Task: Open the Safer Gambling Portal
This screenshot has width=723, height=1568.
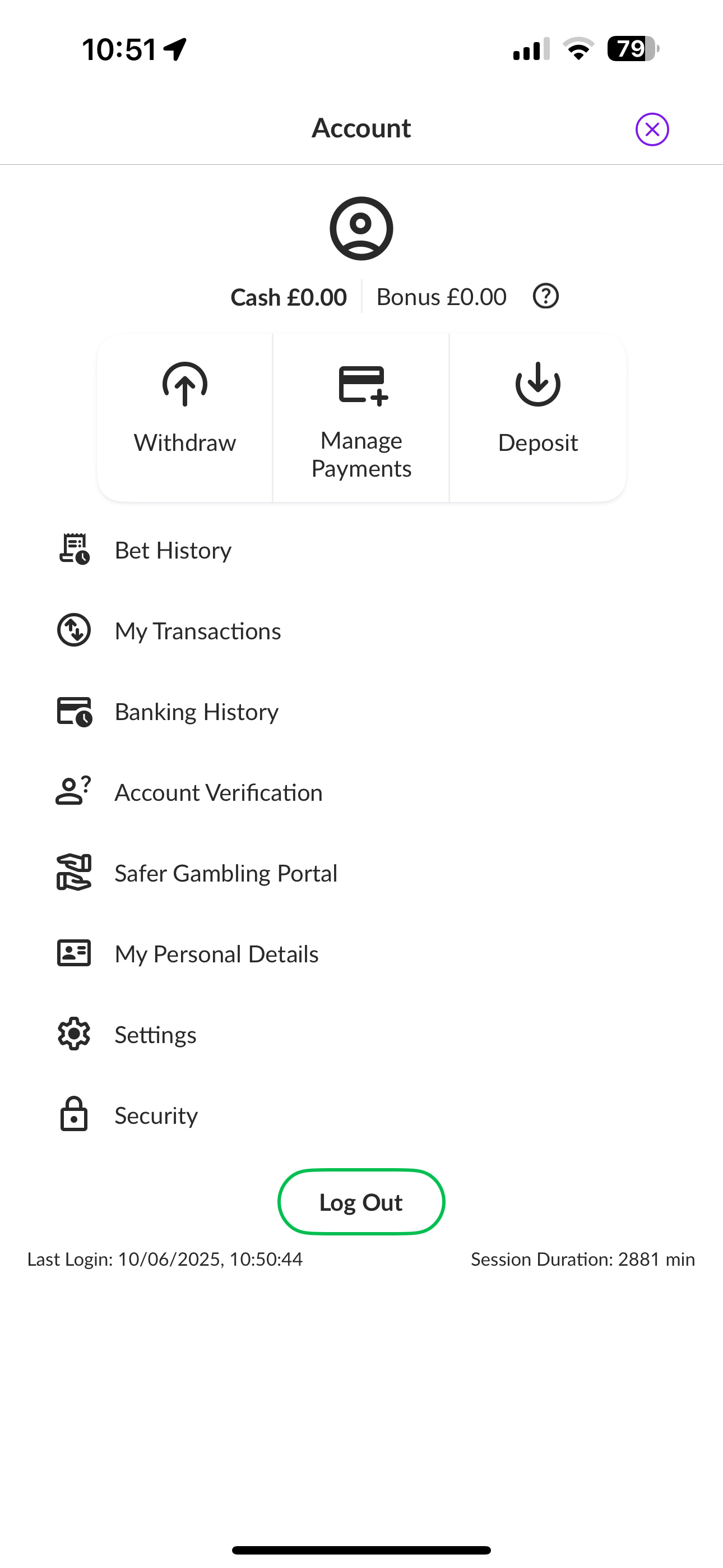Action: pos(225,873)
